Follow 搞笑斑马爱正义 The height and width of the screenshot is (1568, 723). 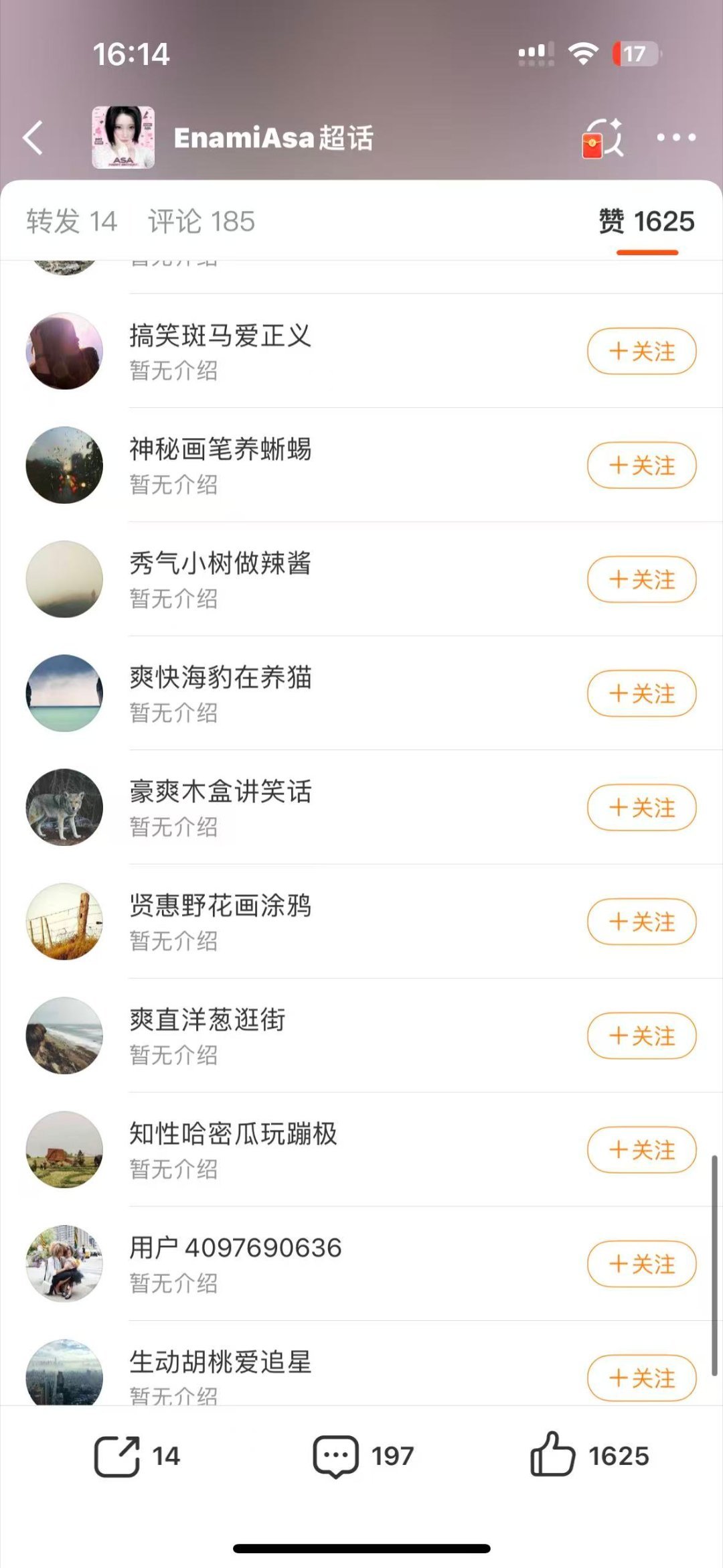[x=640, y=351]
